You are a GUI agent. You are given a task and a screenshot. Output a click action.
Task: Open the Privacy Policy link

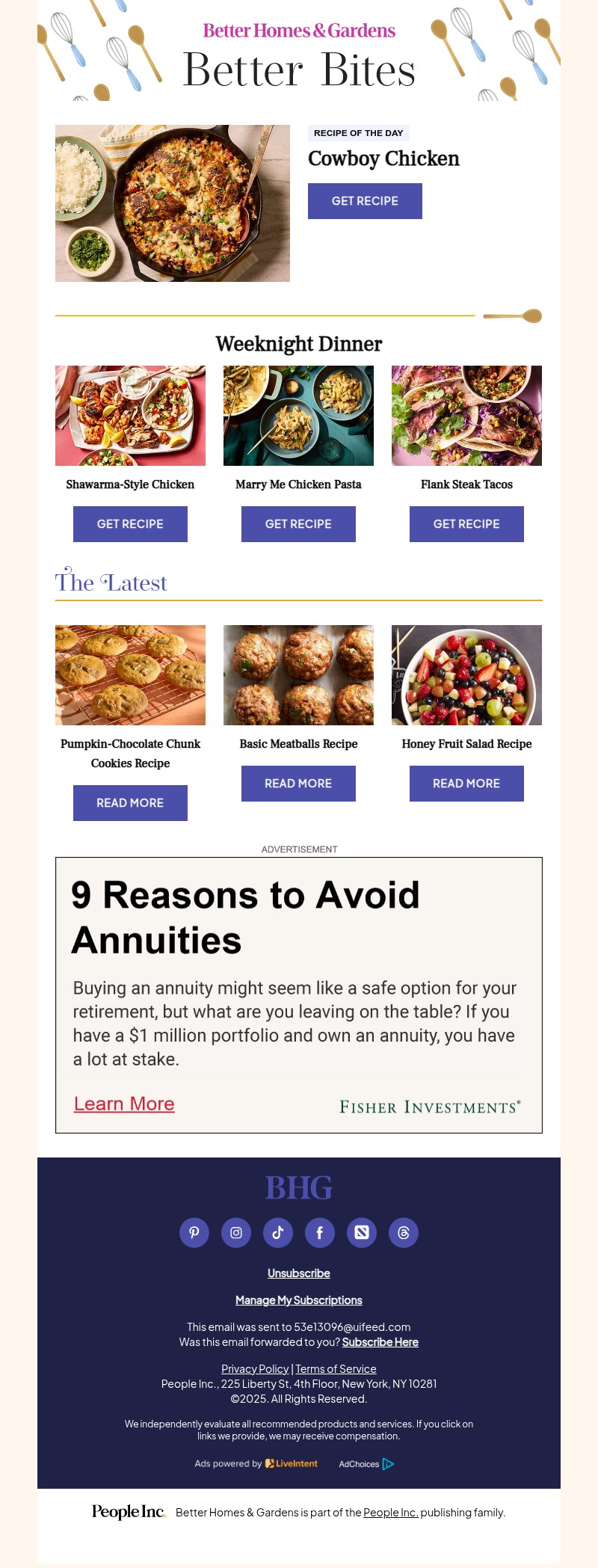[x=255, y=1368]
